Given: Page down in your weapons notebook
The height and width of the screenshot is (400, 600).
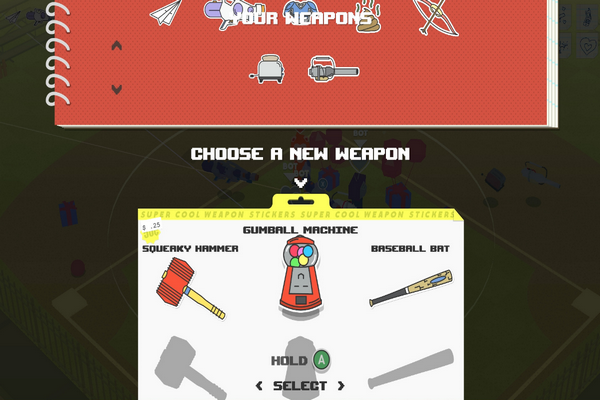Looking at the screenshot, I should click(117, 89).
